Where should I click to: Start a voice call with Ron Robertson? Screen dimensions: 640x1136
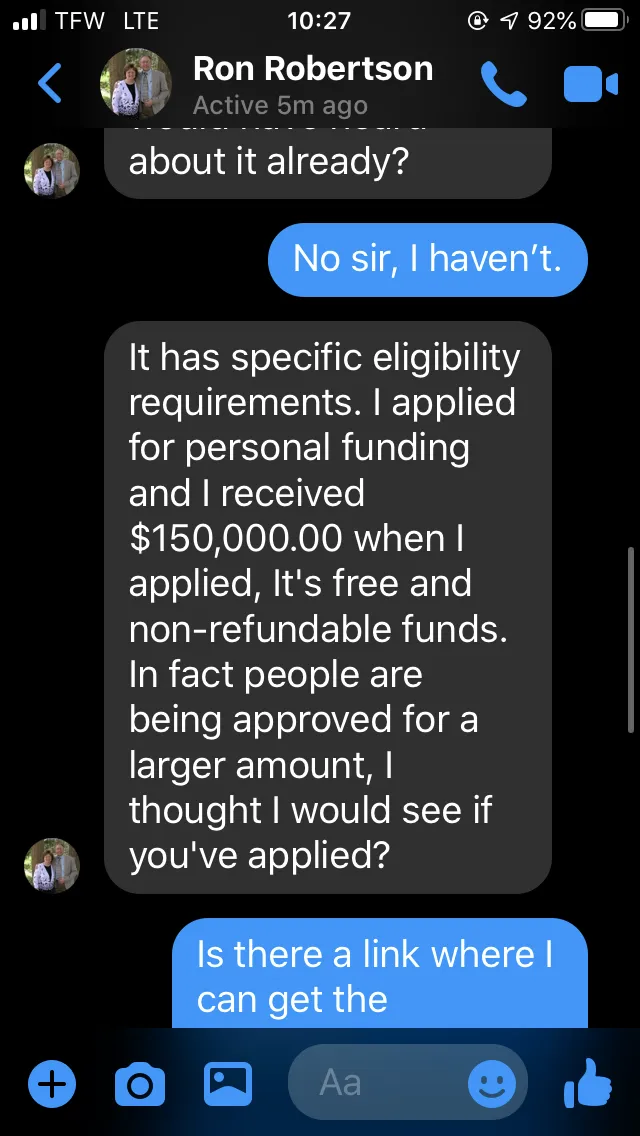coord(503,84)
